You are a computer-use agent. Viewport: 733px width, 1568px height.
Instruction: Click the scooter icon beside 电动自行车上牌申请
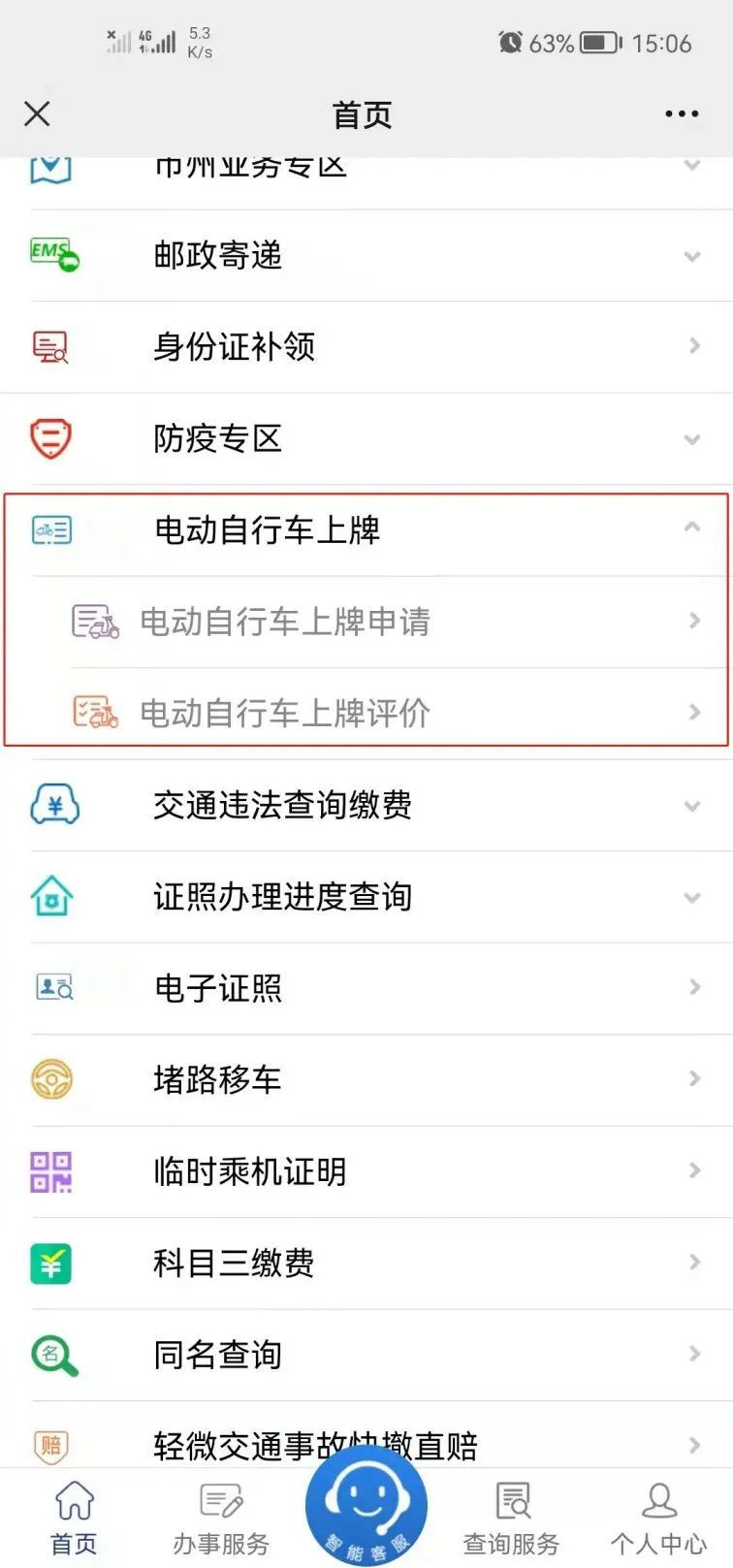point(94,621)
